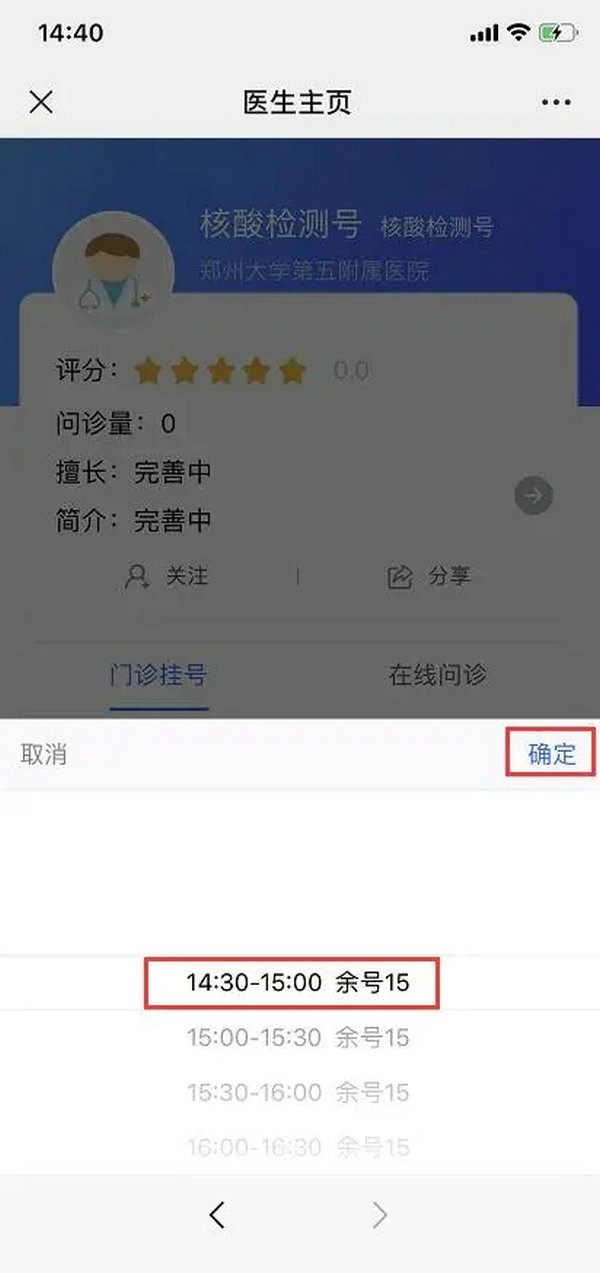
Task: Go forward with the bottom right arrow
Action: pos(379,1214)
